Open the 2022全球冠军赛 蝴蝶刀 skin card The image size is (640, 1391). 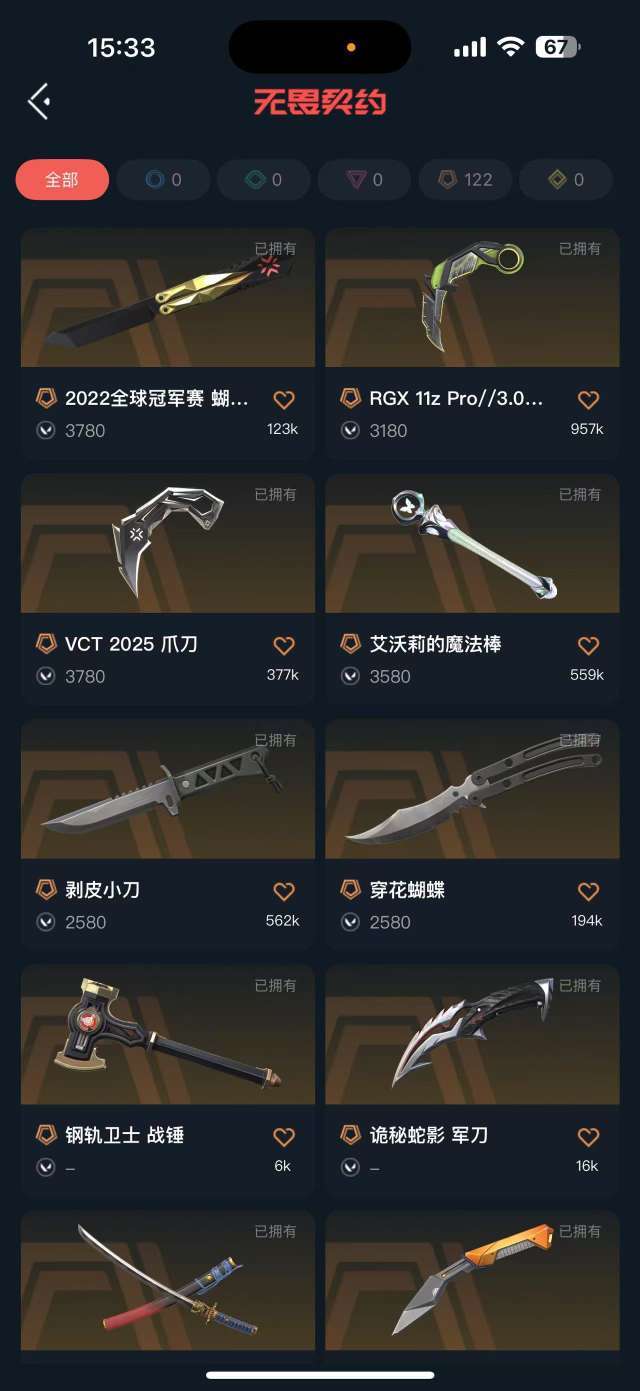pos(168,343)
